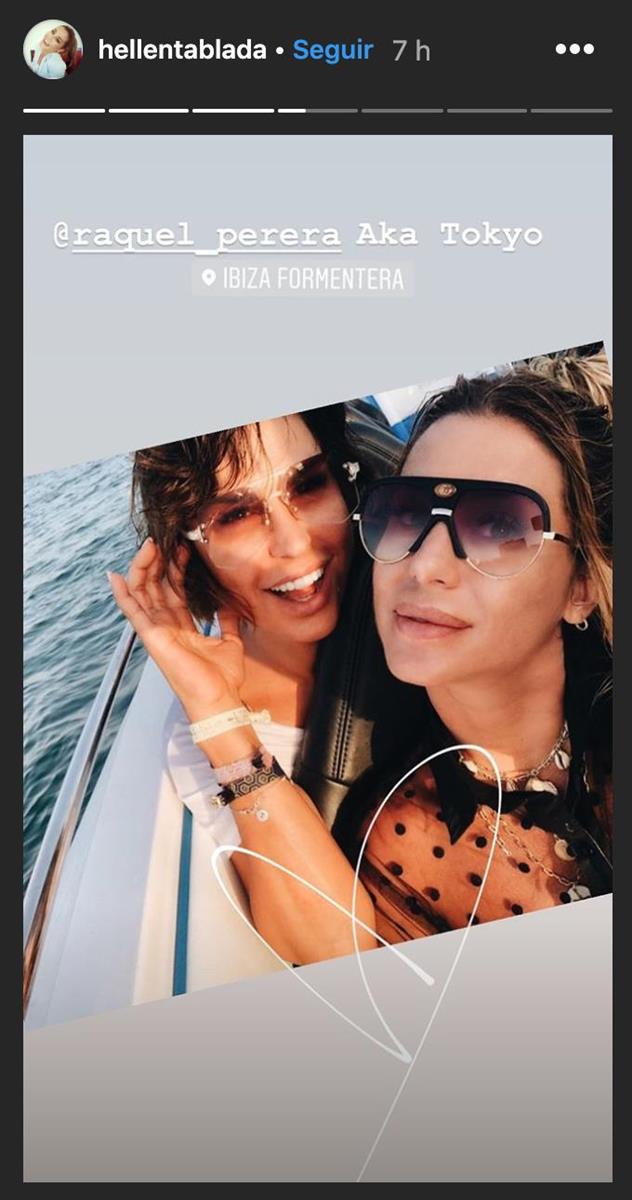Open the @raquel_perera mention
The height and width of the screenshot is (1200, 632).
pyautogui.click(x=197, y=237)
